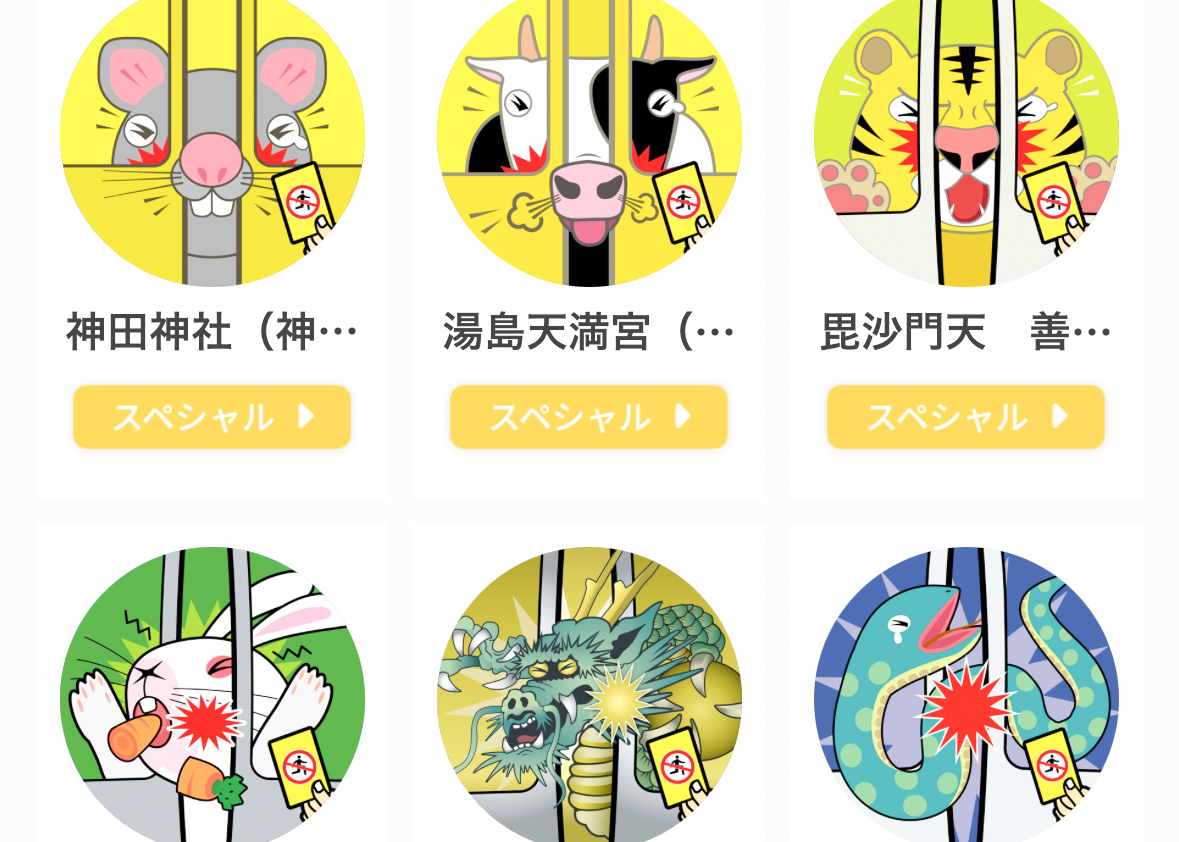Open the teal snake tile

(966, 697)
